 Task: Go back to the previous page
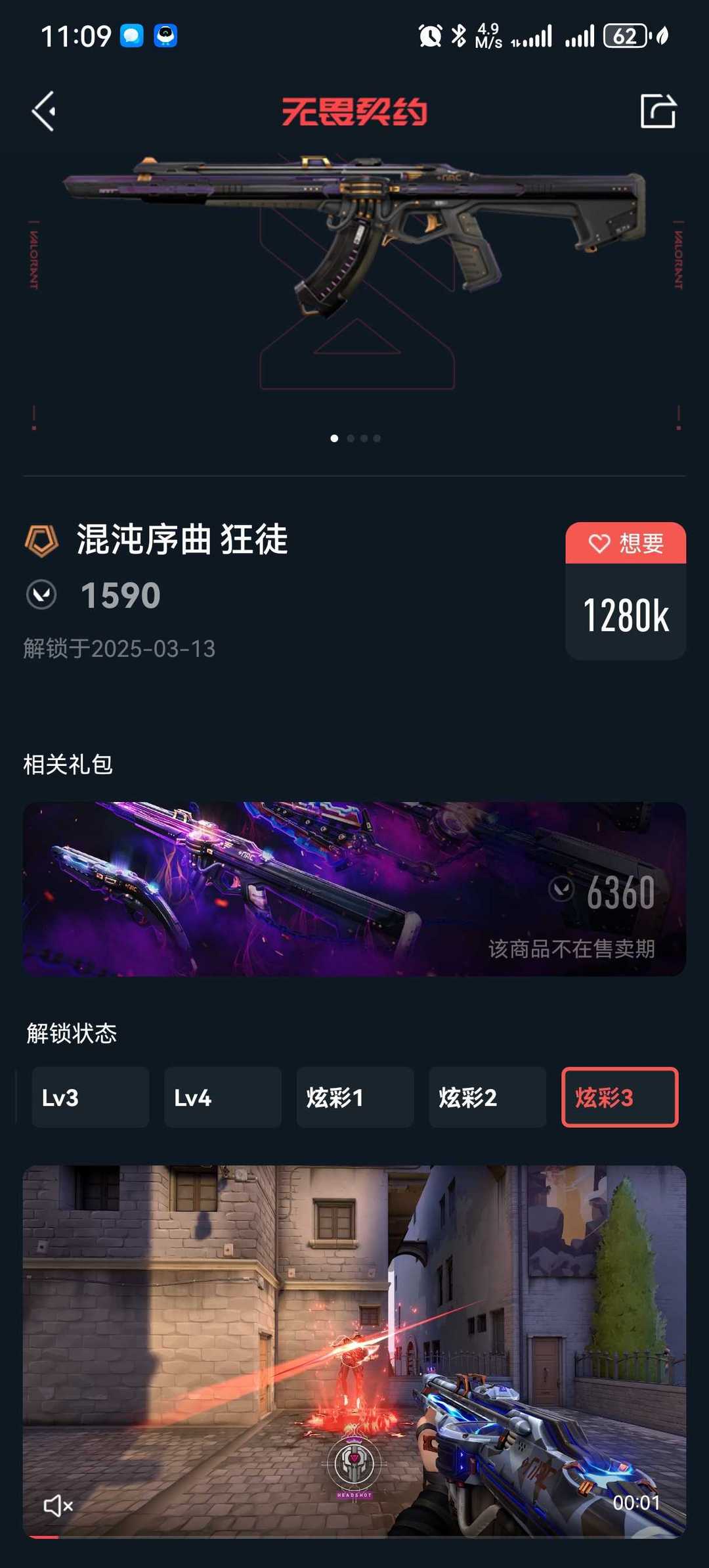(x=44, y=111)
